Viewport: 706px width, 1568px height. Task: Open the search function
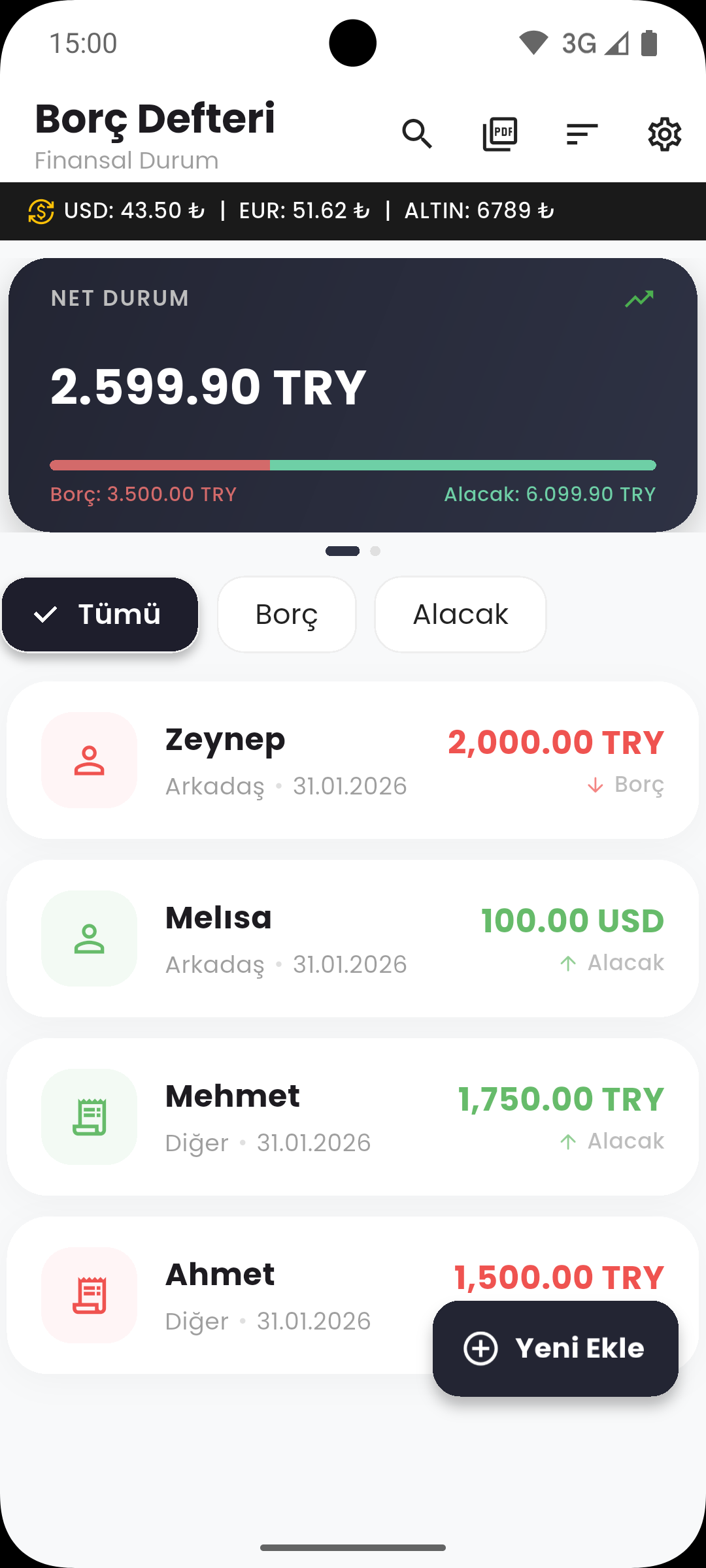click(418, 134)
